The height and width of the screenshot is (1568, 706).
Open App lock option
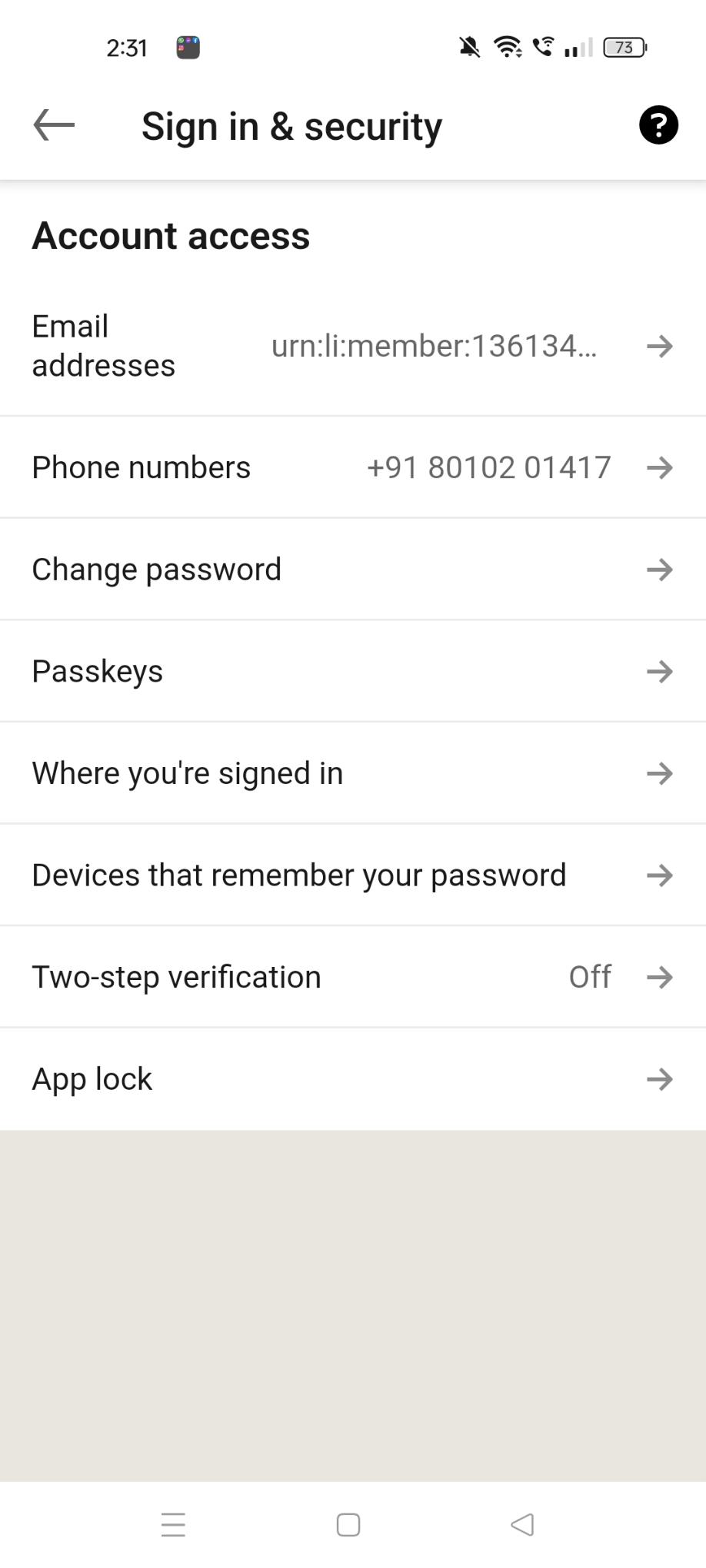coord(352,1079)
